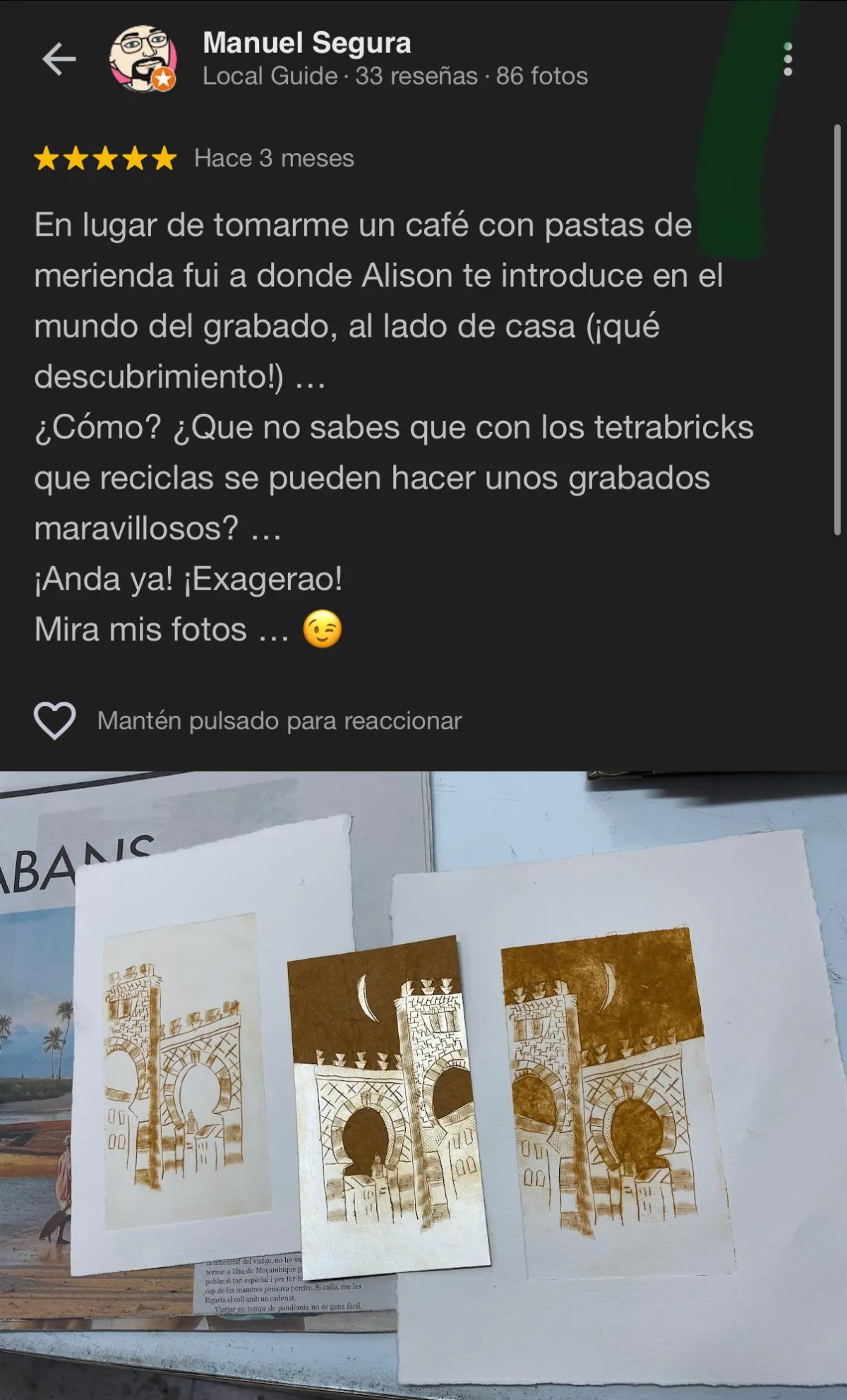Go back using the arrow icon
This screenshot has height=1400, width=847.
tap(59, 59)
